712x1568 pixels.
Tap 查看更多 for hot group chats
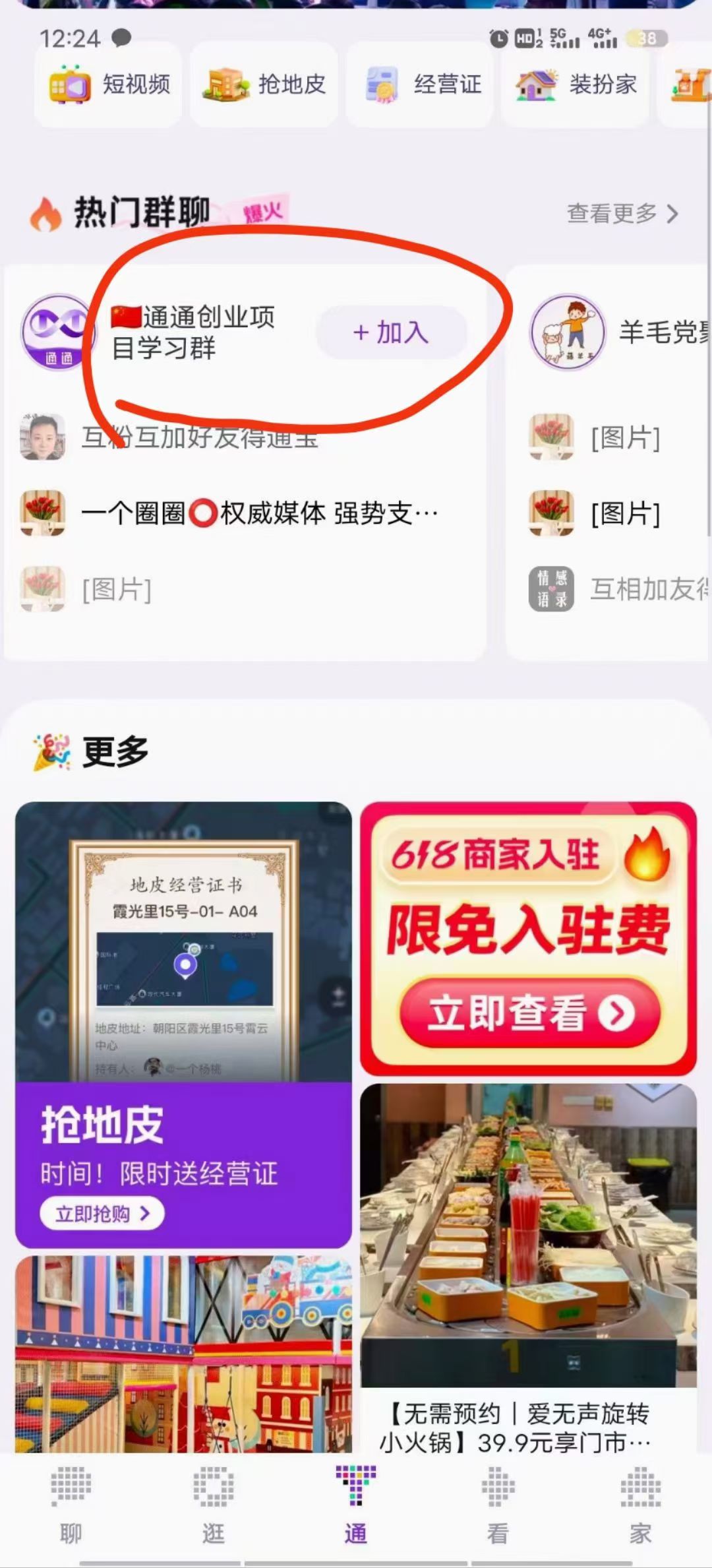coord(622,213)
